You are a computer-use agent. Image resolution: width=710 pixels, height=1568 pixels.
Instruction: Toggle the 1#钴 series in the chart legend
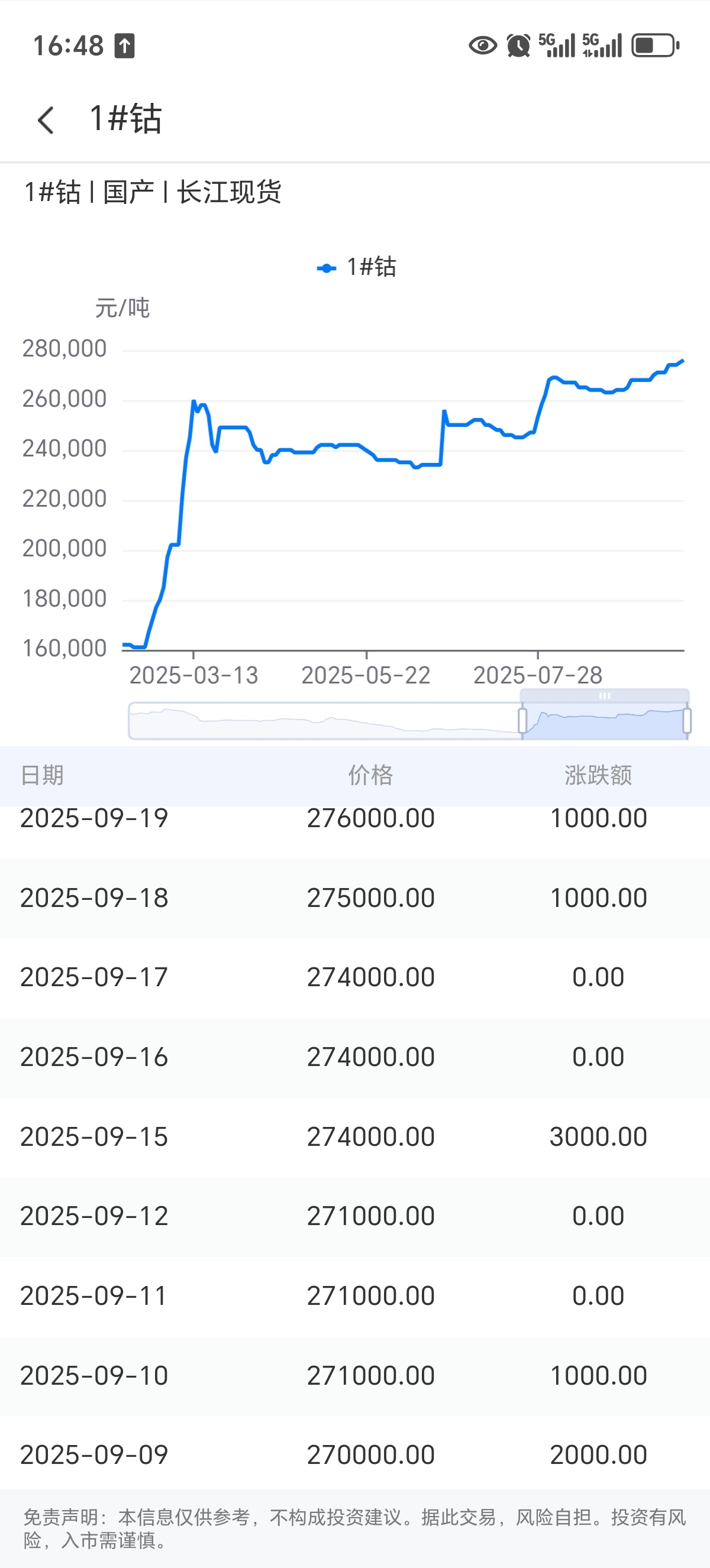357,267
